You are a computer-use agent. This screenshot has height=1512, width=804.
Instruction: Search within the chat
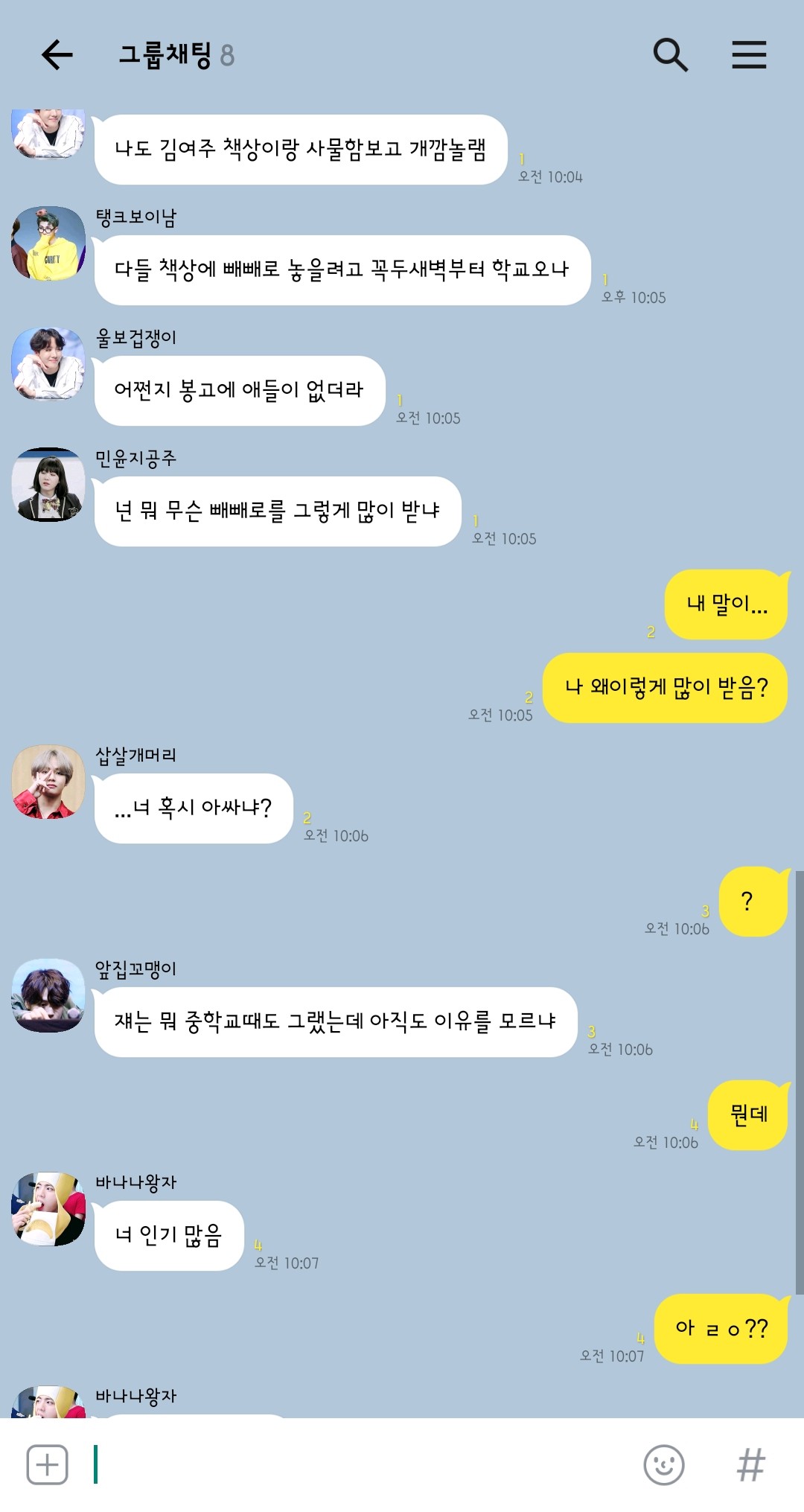670,54
